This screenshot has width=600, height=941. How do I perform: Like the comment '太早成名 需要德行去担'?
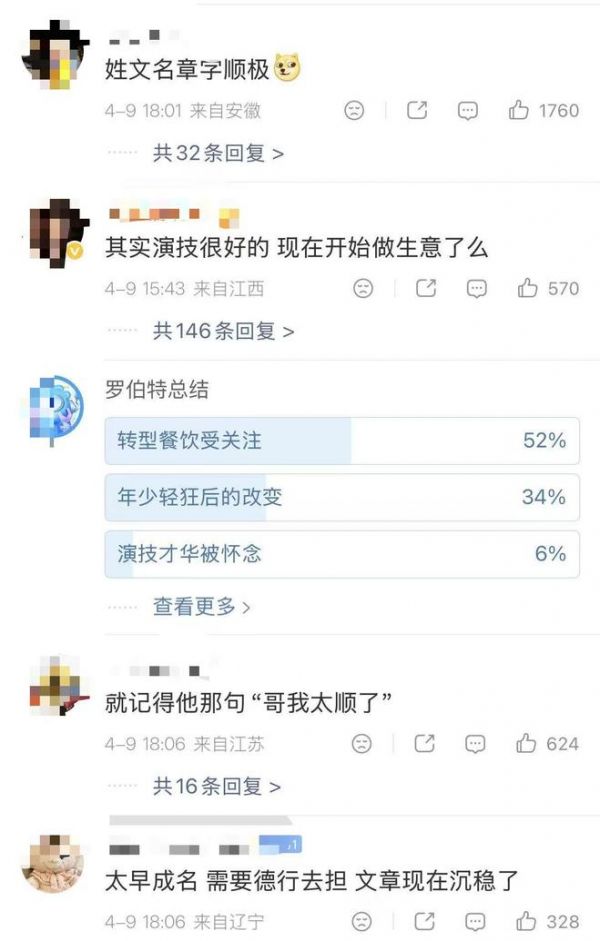pos(528,921)
